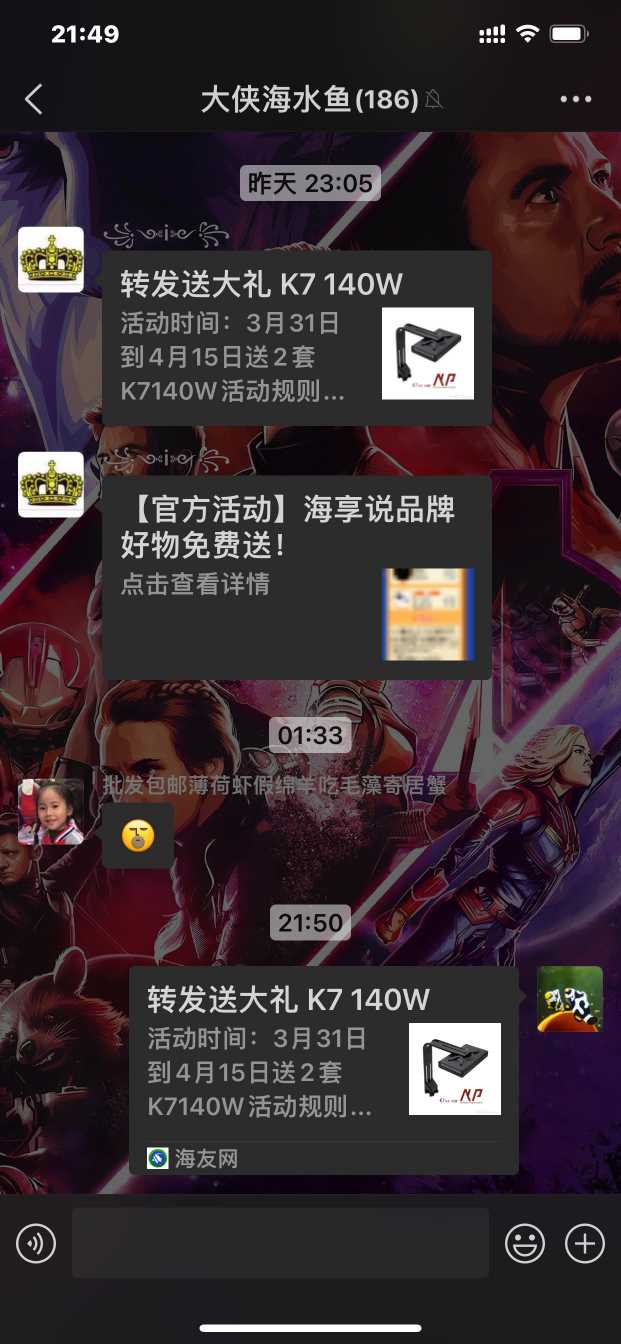This screenshot has height=1344, width=621.
Task: Open my own avatar next to the 21:50 message
Action: tap(570, 998)
